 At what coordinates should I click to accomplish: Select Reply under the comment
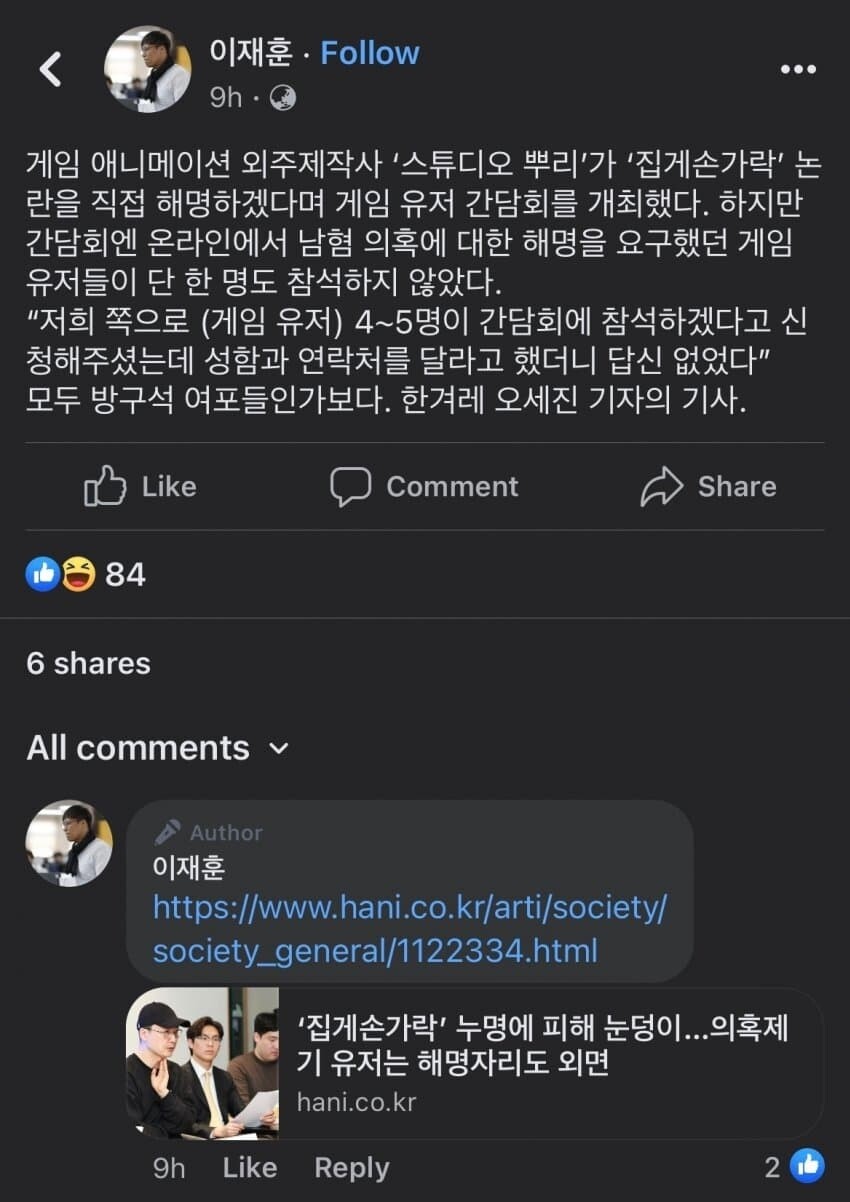(x=350, y=1167)
